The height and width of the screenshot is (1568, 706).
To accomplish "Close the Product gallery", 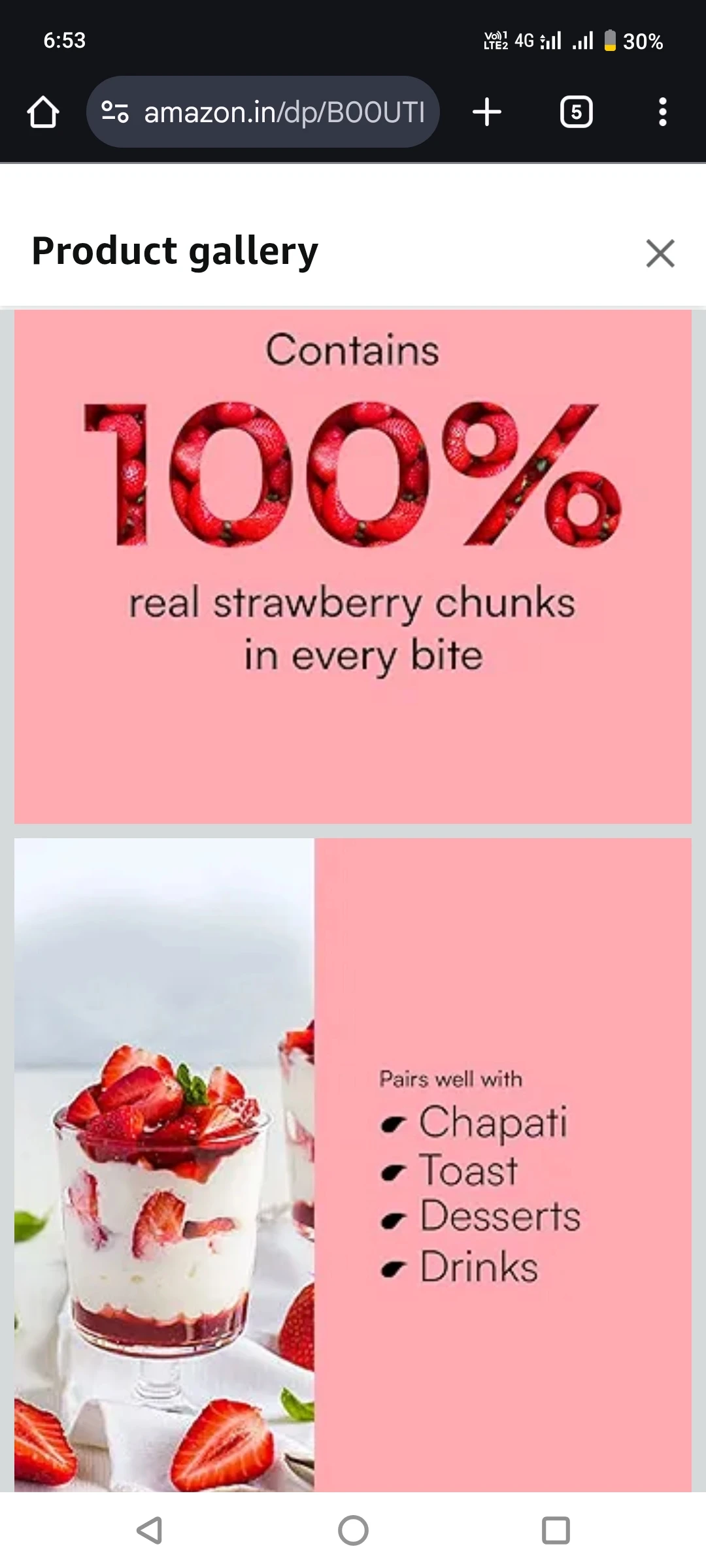I will coord(660,253).
